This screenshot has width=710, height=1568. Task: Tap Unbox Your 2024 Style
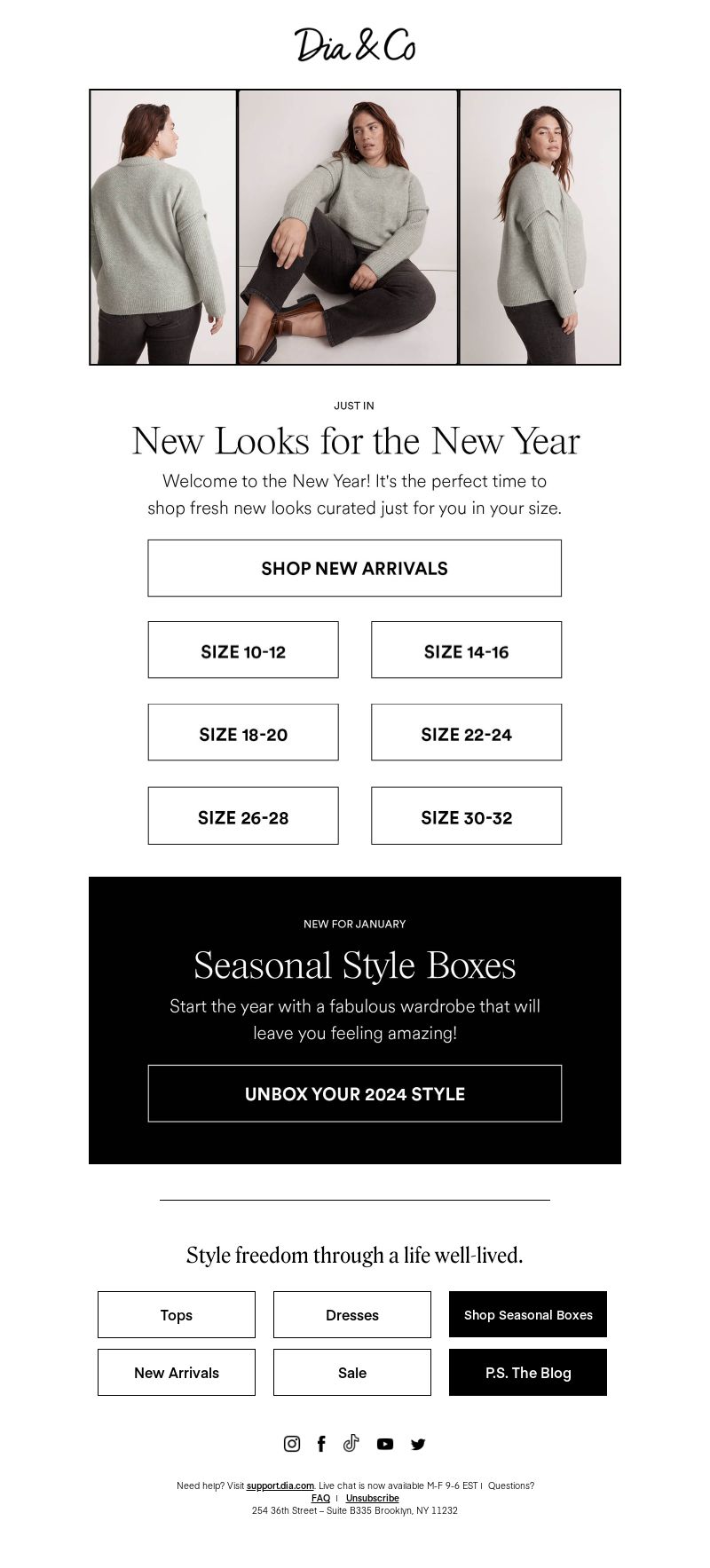(x=354, y=1093)
